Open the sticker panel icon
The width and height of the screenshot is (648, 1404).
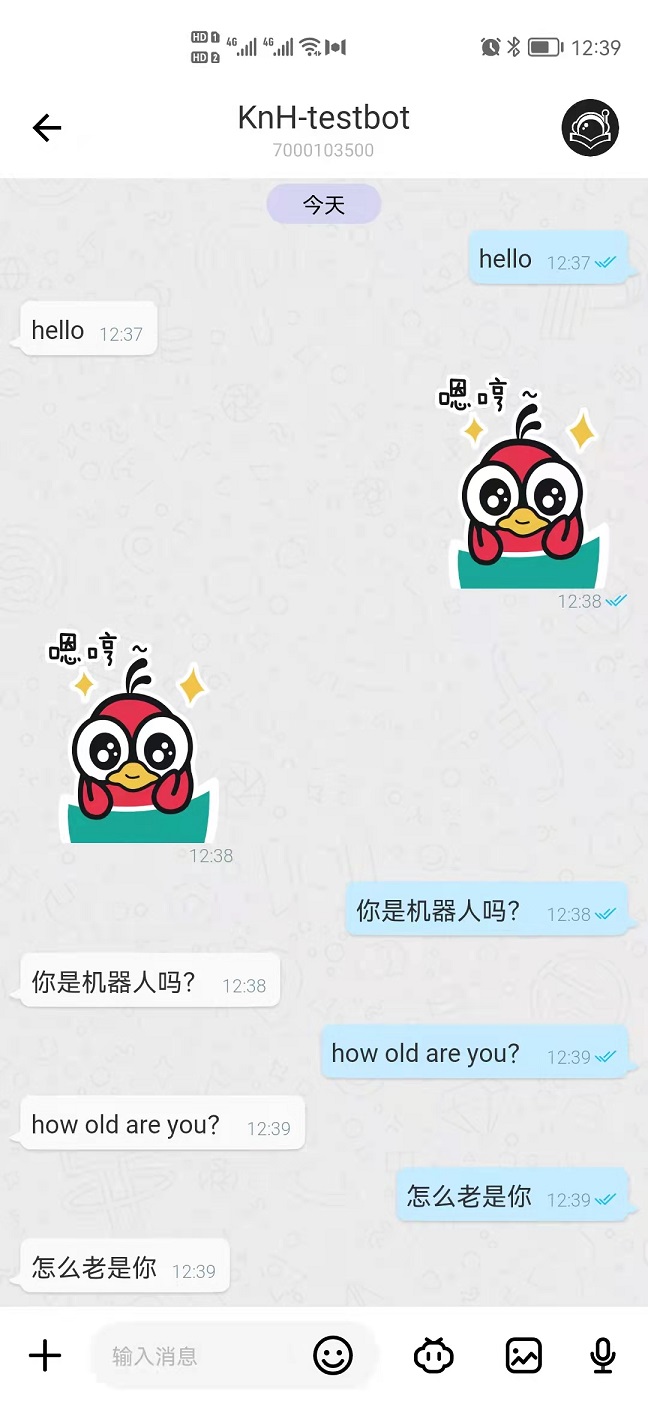(434, 1356)
